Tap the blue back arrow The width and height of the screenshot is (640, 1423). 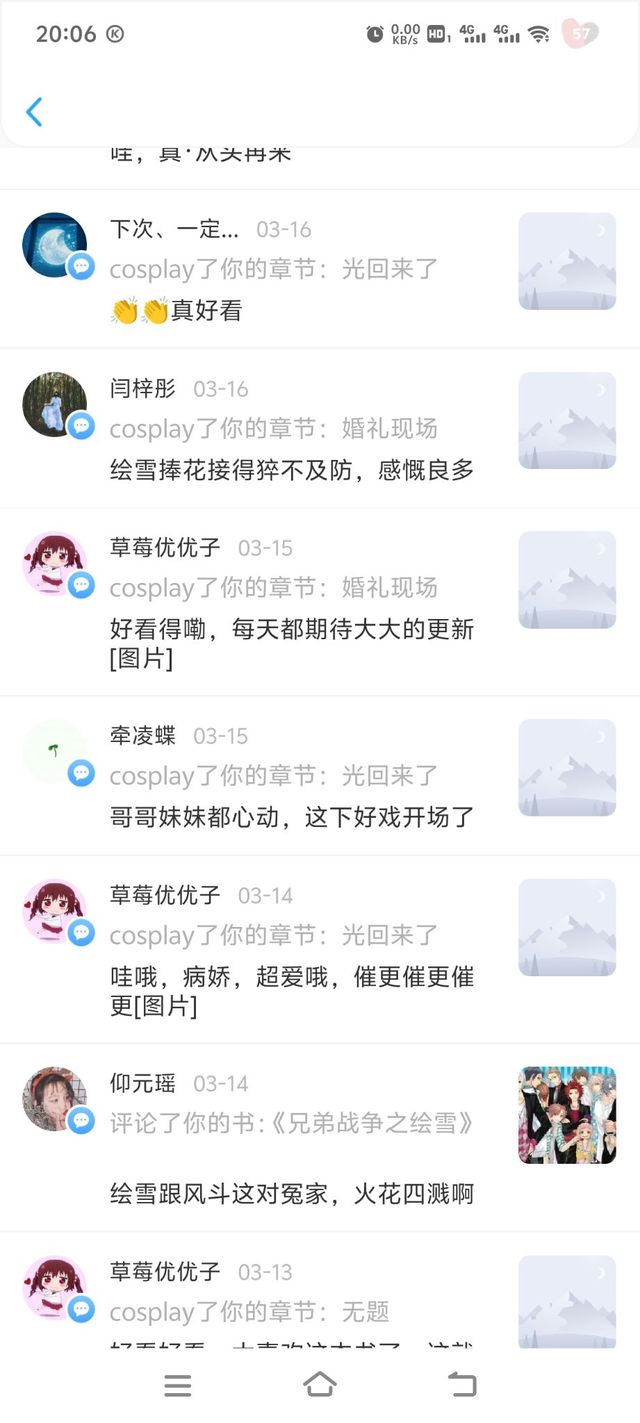coord(34,111)
